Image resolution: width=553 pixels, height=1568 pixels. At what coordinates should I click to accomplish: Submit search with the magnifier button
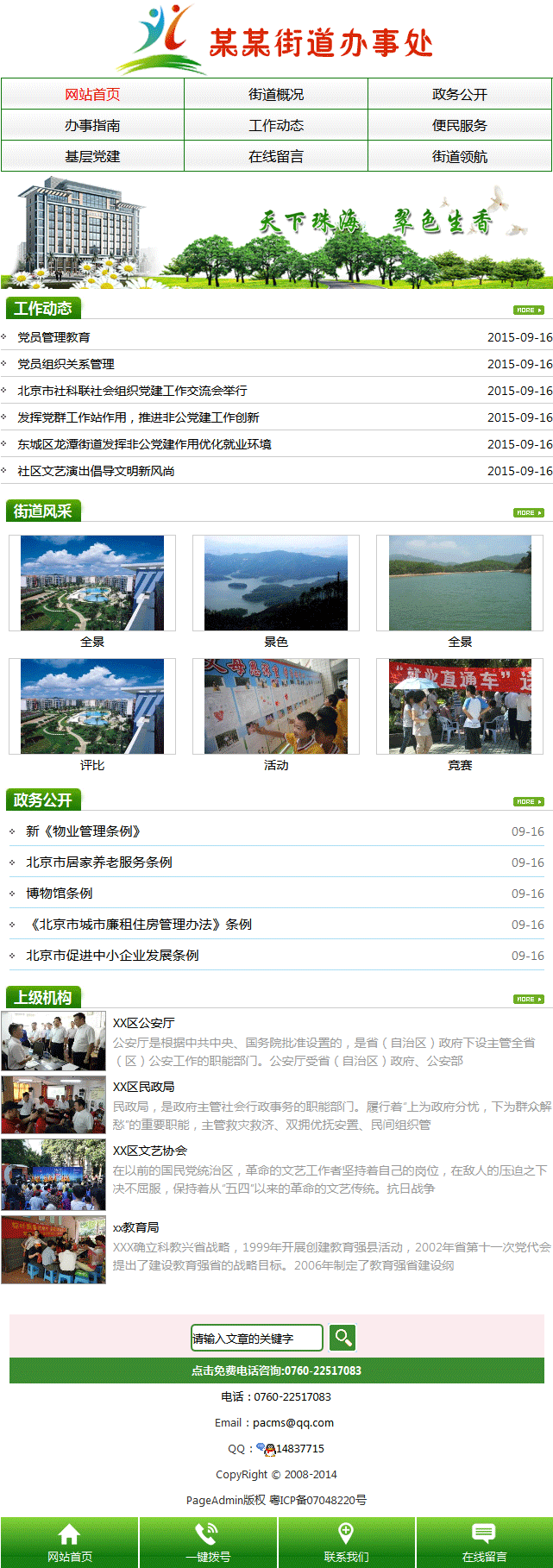click(x=342, y=1338)
